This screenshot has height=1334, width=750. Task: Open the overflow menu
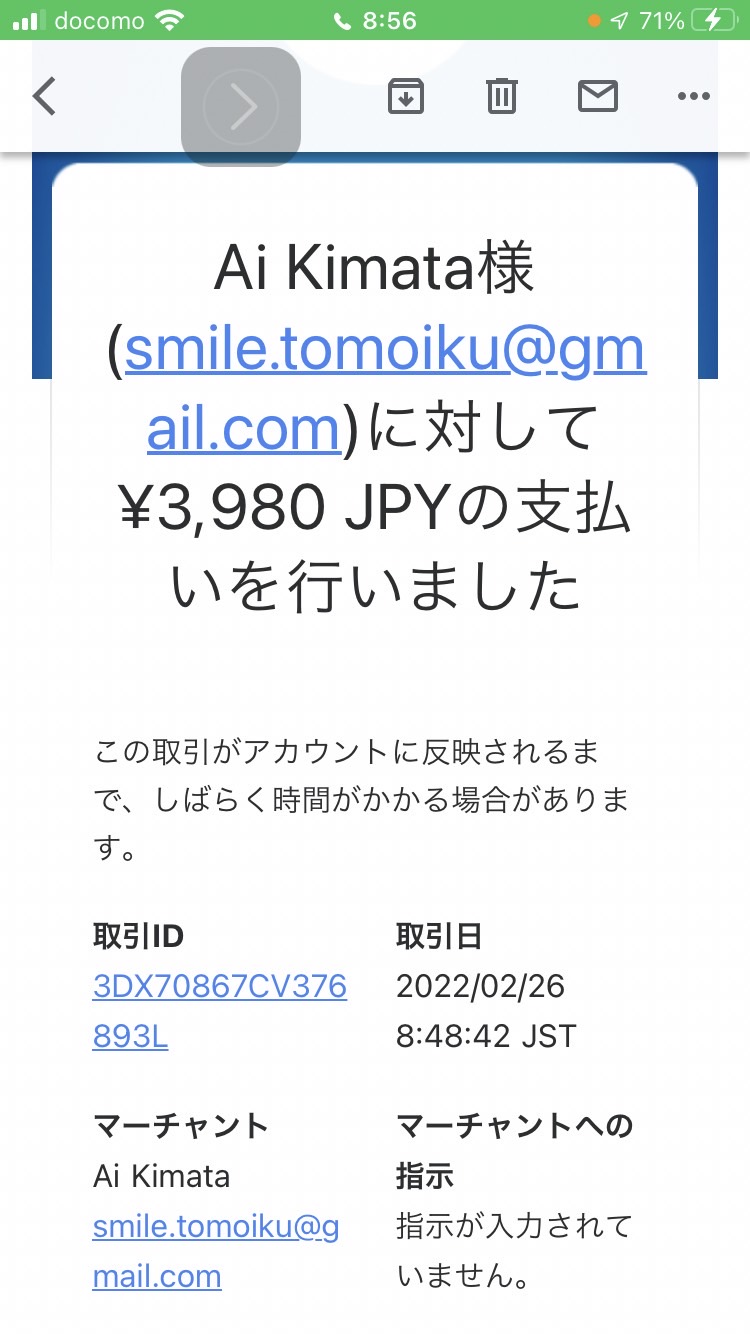point(694,97)
